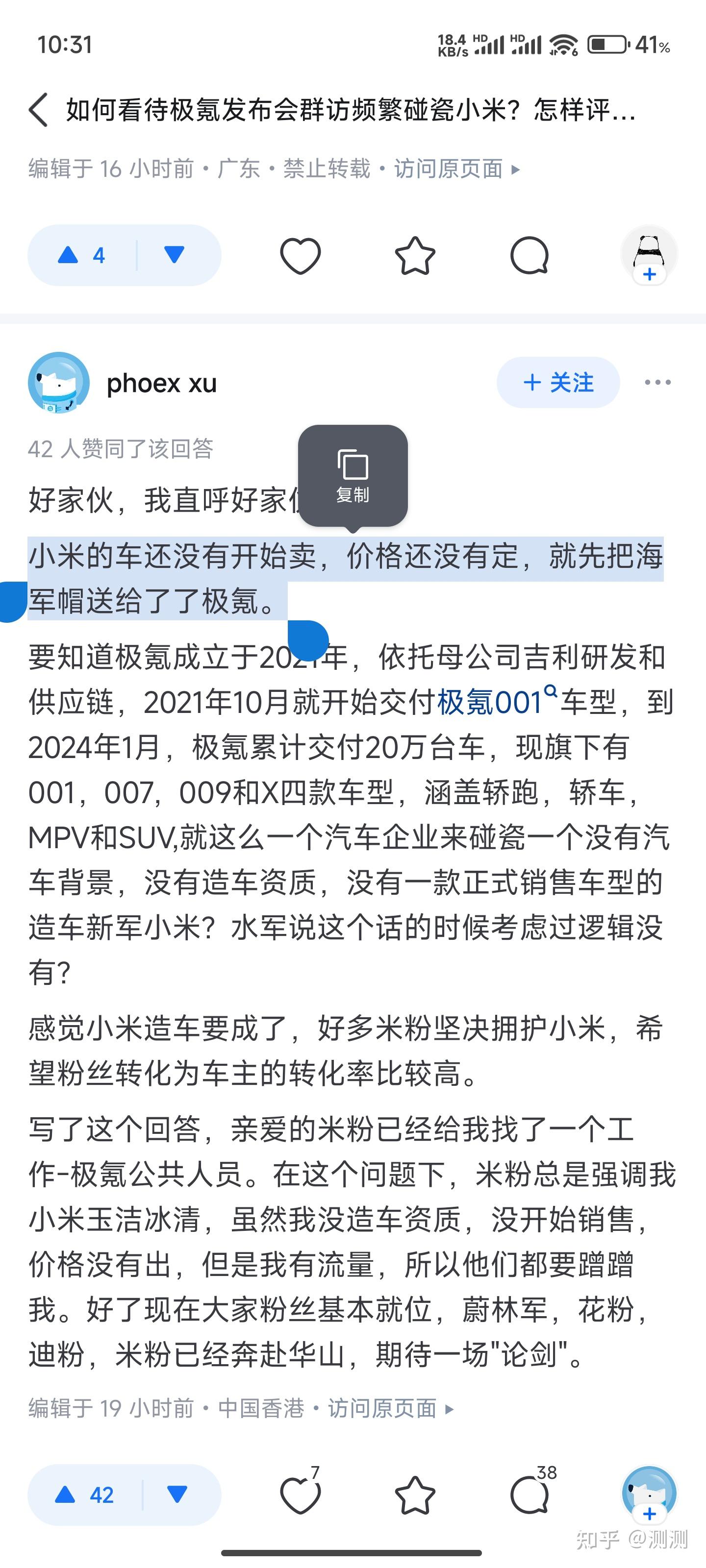The width and height of the screenshot is (706, 1568).
Task: Downvote phoex xu's answer with 42 votes
Action: click(x=177, y=1494)
